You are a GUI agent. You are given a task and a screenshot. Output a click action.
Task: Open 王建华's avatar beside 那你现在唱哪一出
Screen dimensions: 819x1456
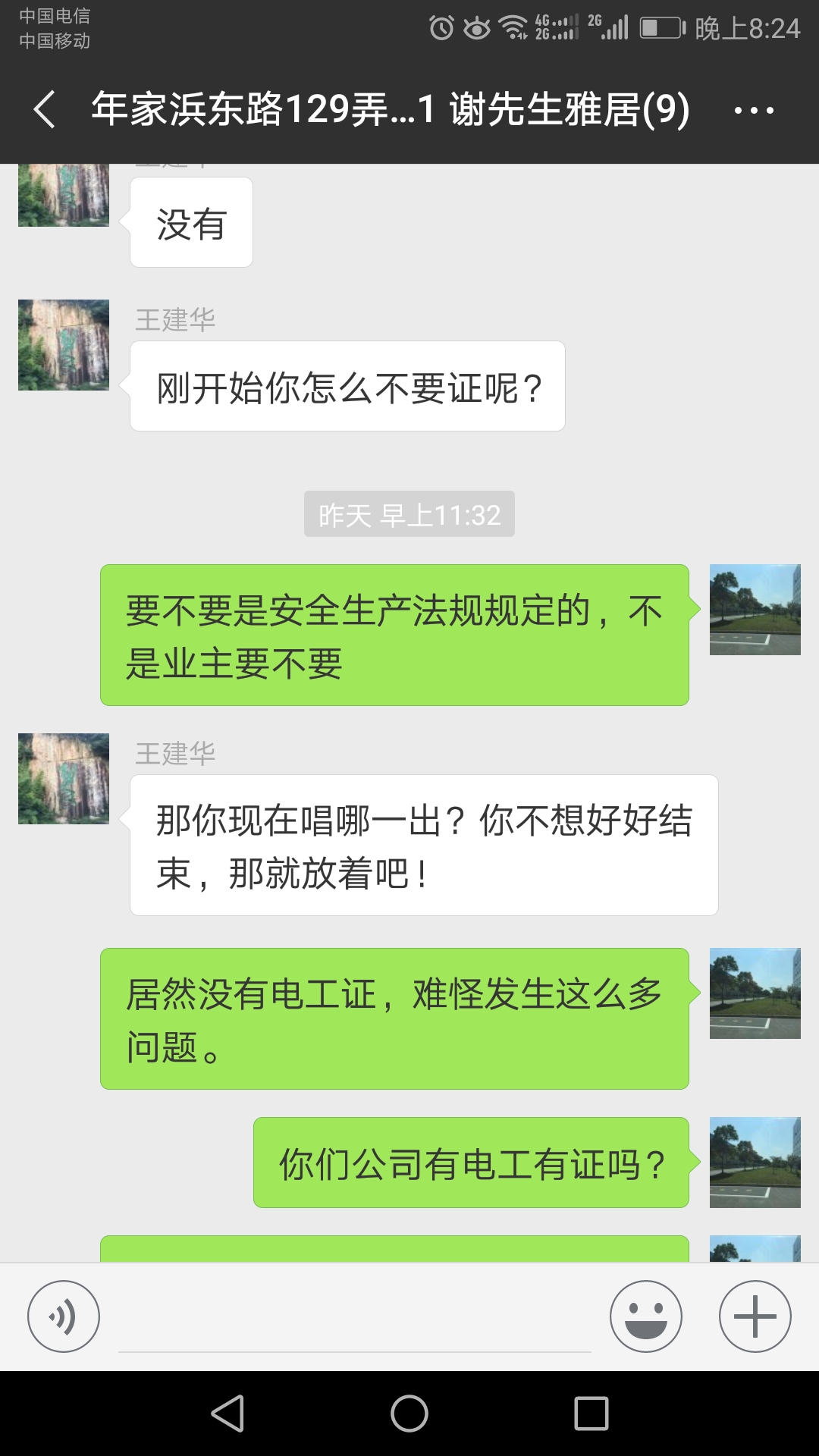click(64, 779)
